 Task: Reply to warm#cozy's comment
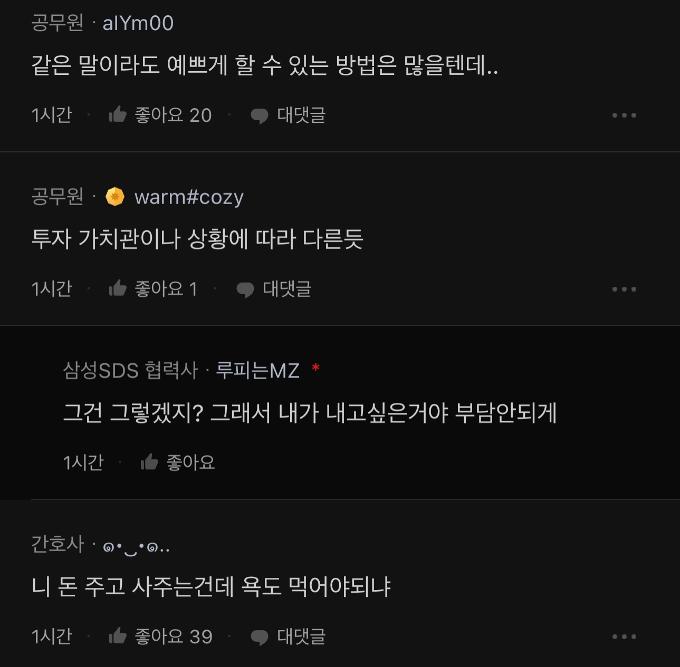[x=274, y=289]
